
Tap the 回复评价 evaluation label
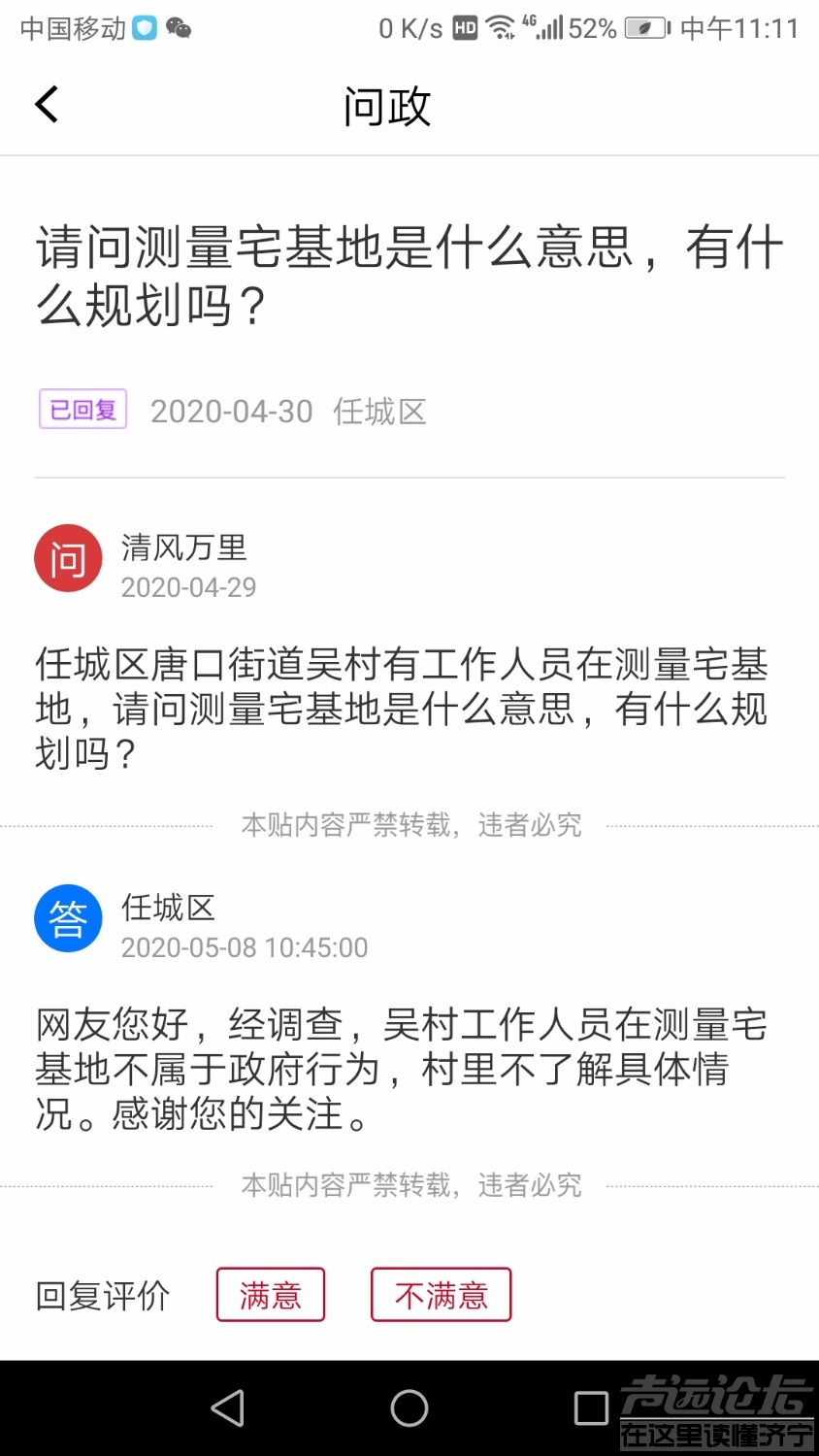(x=100, y=1295)
